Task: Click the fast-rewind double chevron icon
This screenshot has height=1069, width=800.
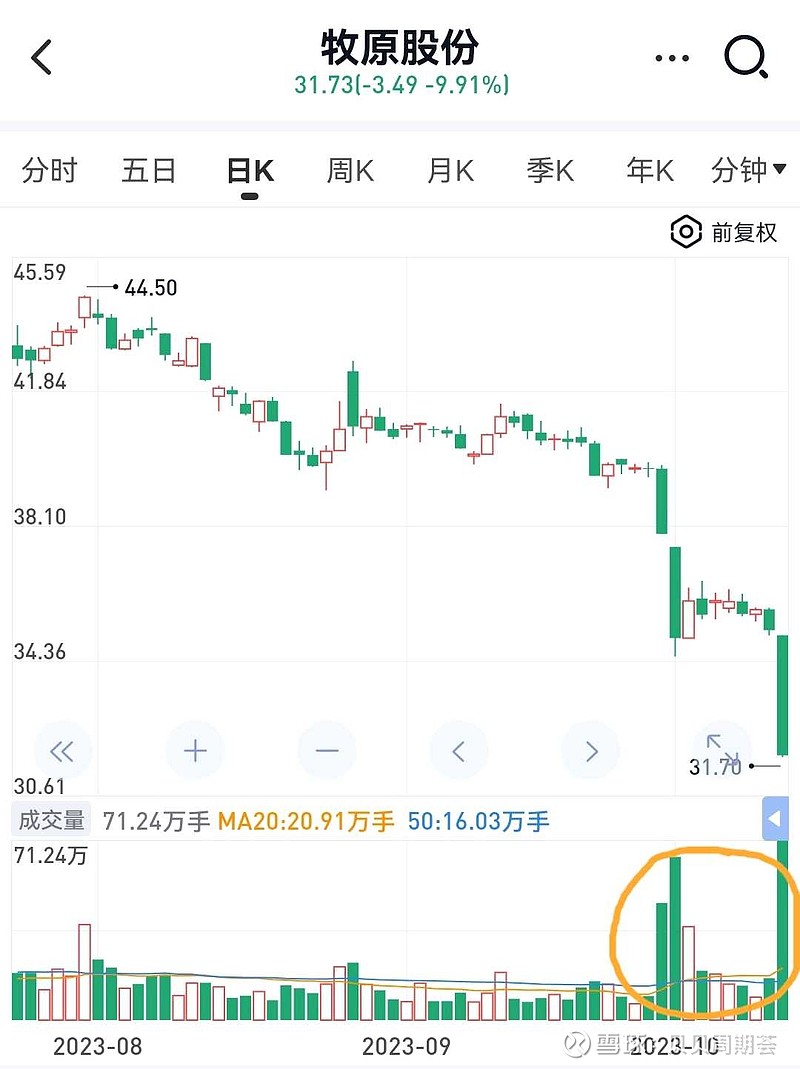Action: coord(63,750)
